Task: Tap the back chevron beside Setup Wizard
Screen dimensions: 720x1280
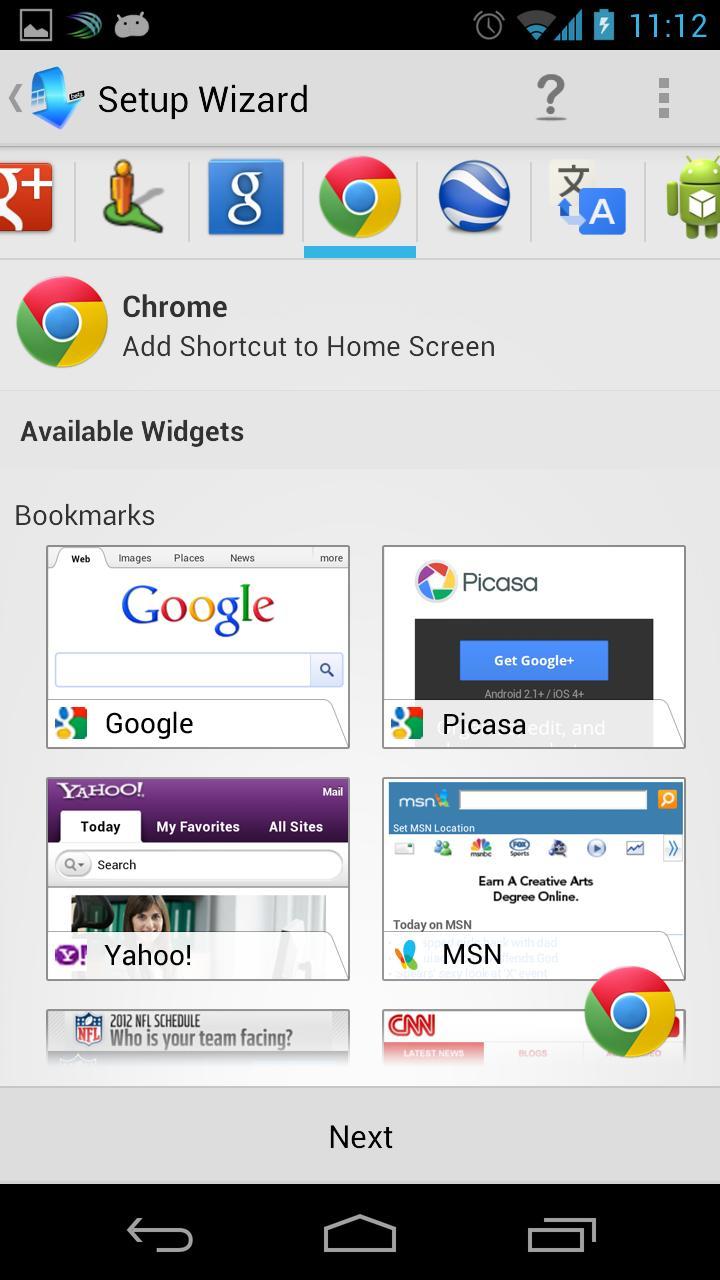Action: 14,98
